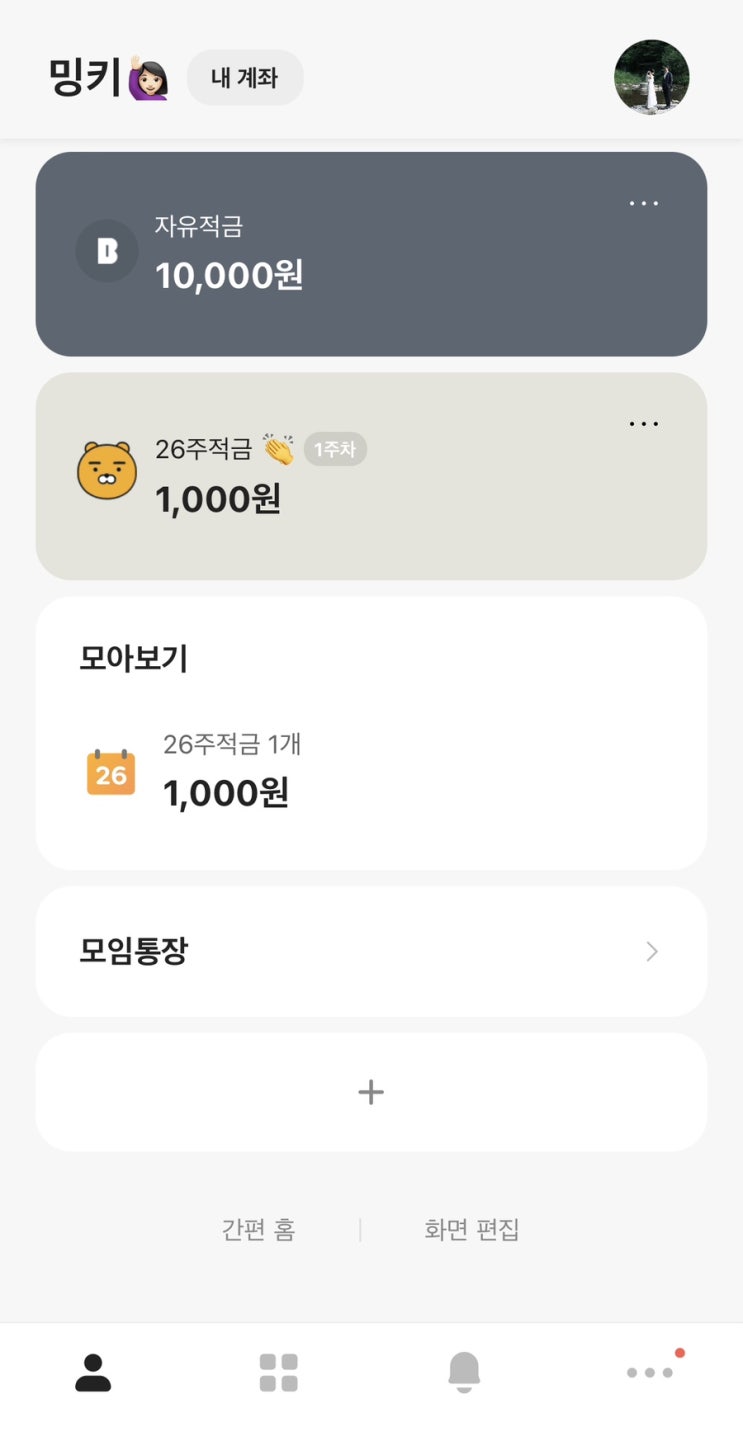Open the profile photo avatar
Screen dimensions: 743x1446
coord(651,77)
